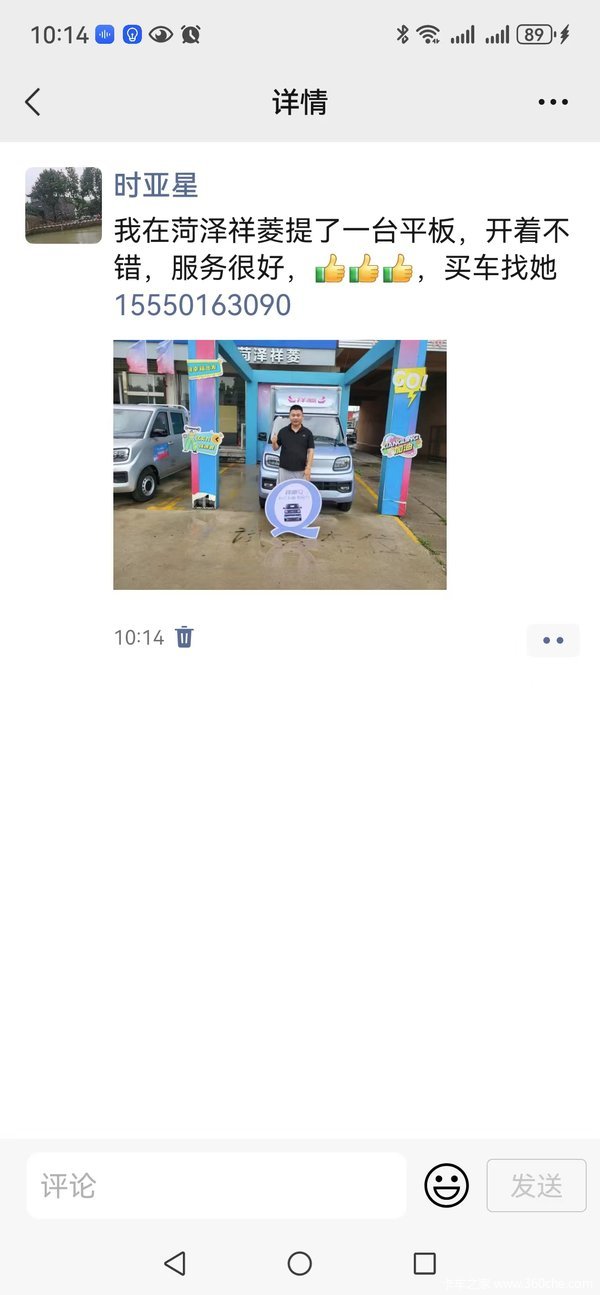Image resolution: width=600 pixels, height=1295 pixels.
Task: Open the posted truck photo
Action: (x=279, y=464)
